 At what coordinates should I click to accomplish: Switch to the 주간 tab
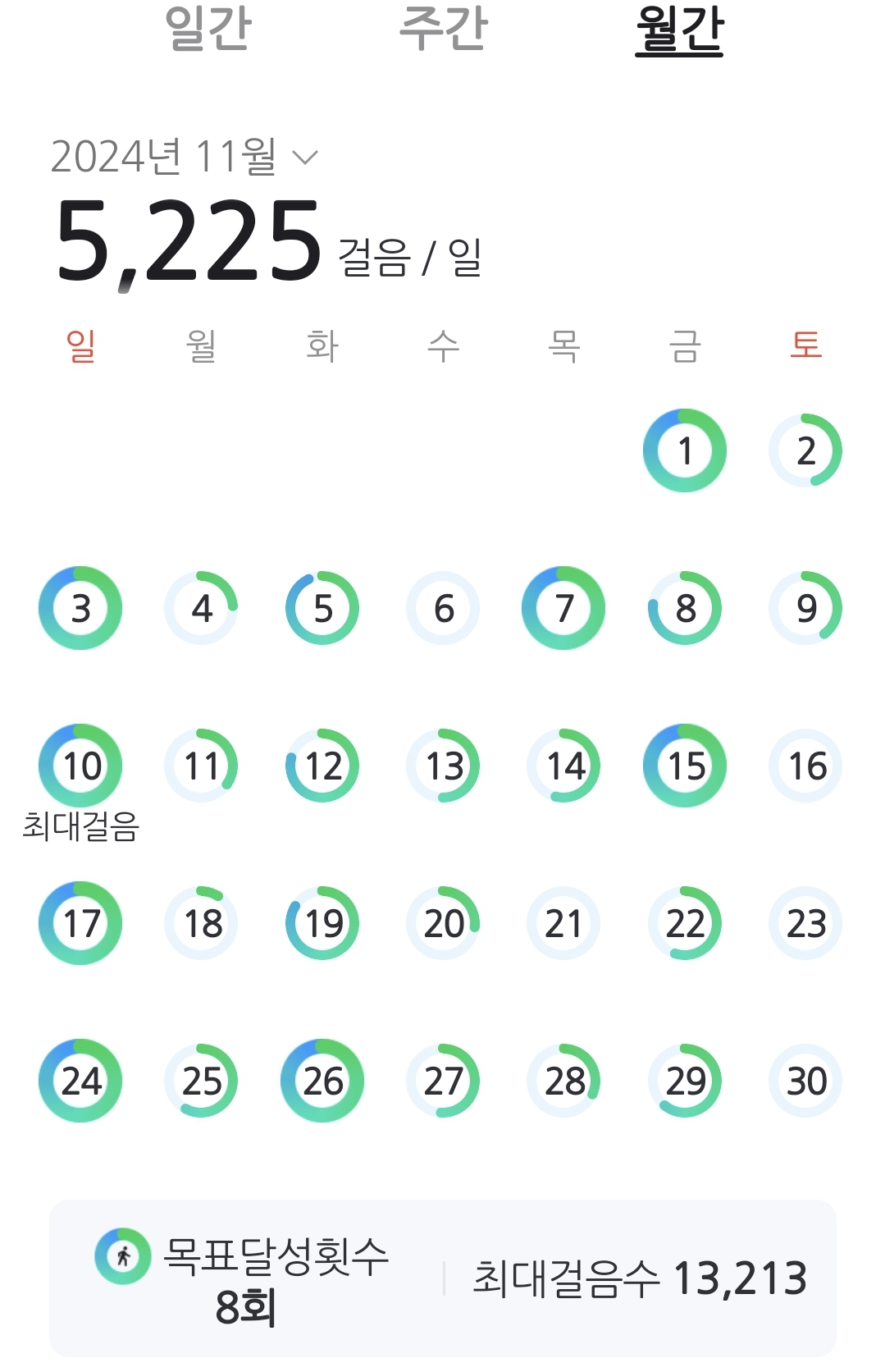pyautogui.click(x=443, y=29)
